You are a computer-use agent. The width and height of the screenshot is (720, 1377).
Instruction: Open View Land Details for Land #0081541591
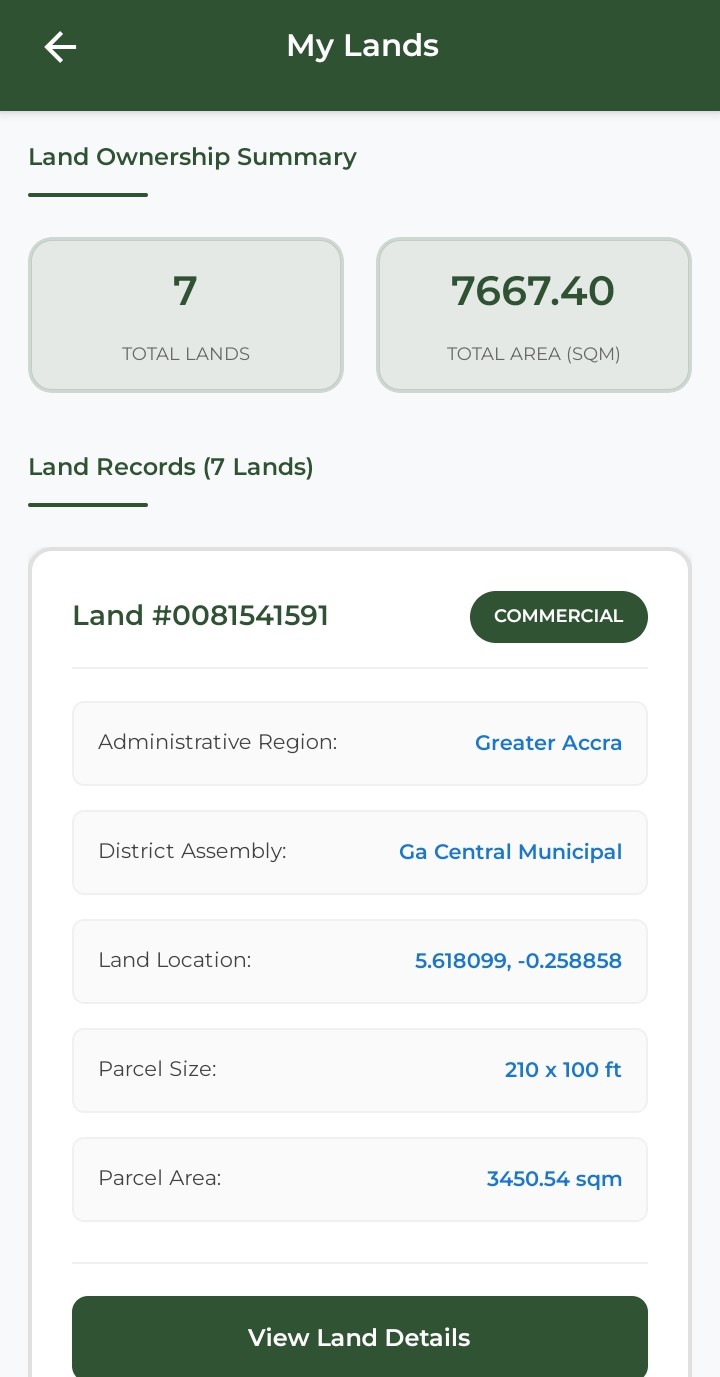[x=359, y=1337]
